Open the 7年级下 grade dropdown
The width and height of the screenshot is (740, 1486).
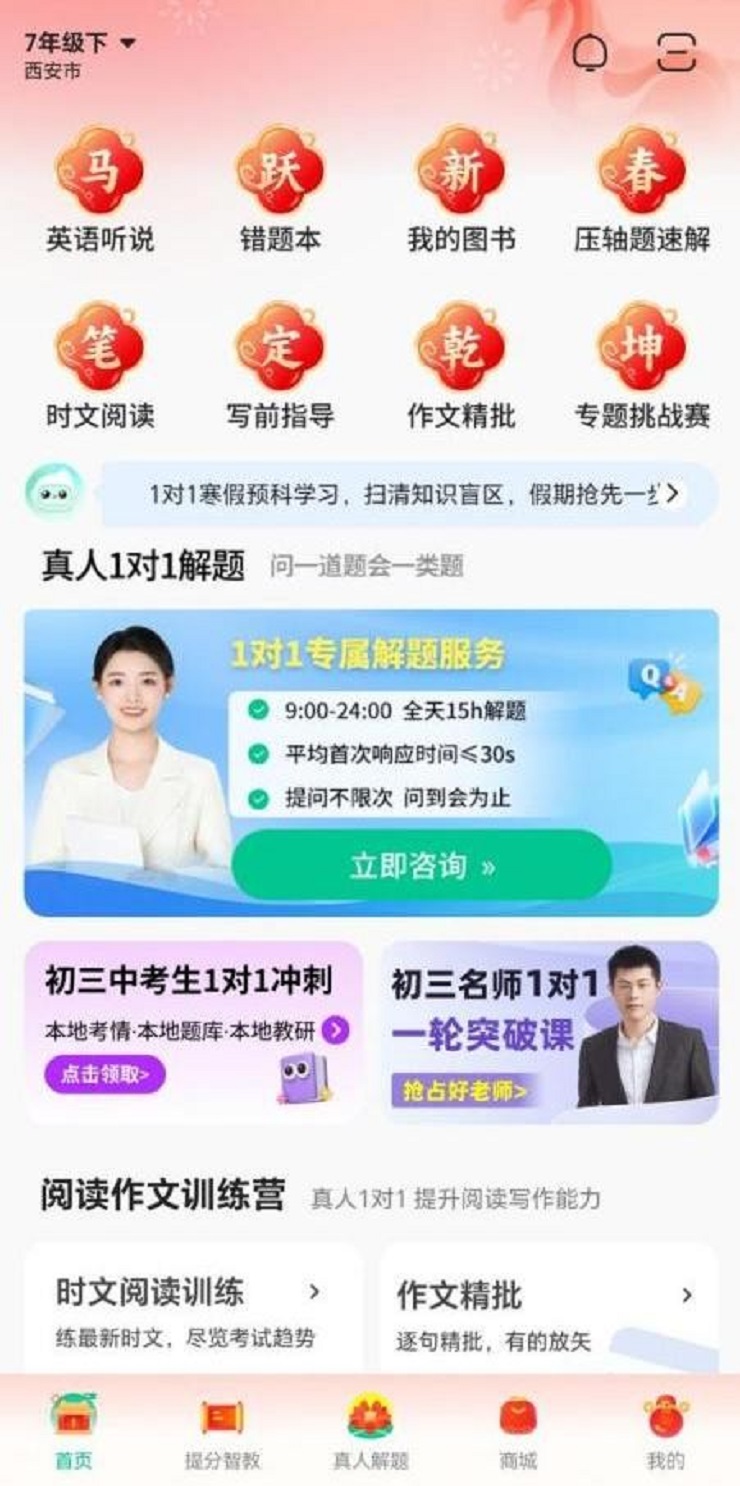(x=80, y=43)
